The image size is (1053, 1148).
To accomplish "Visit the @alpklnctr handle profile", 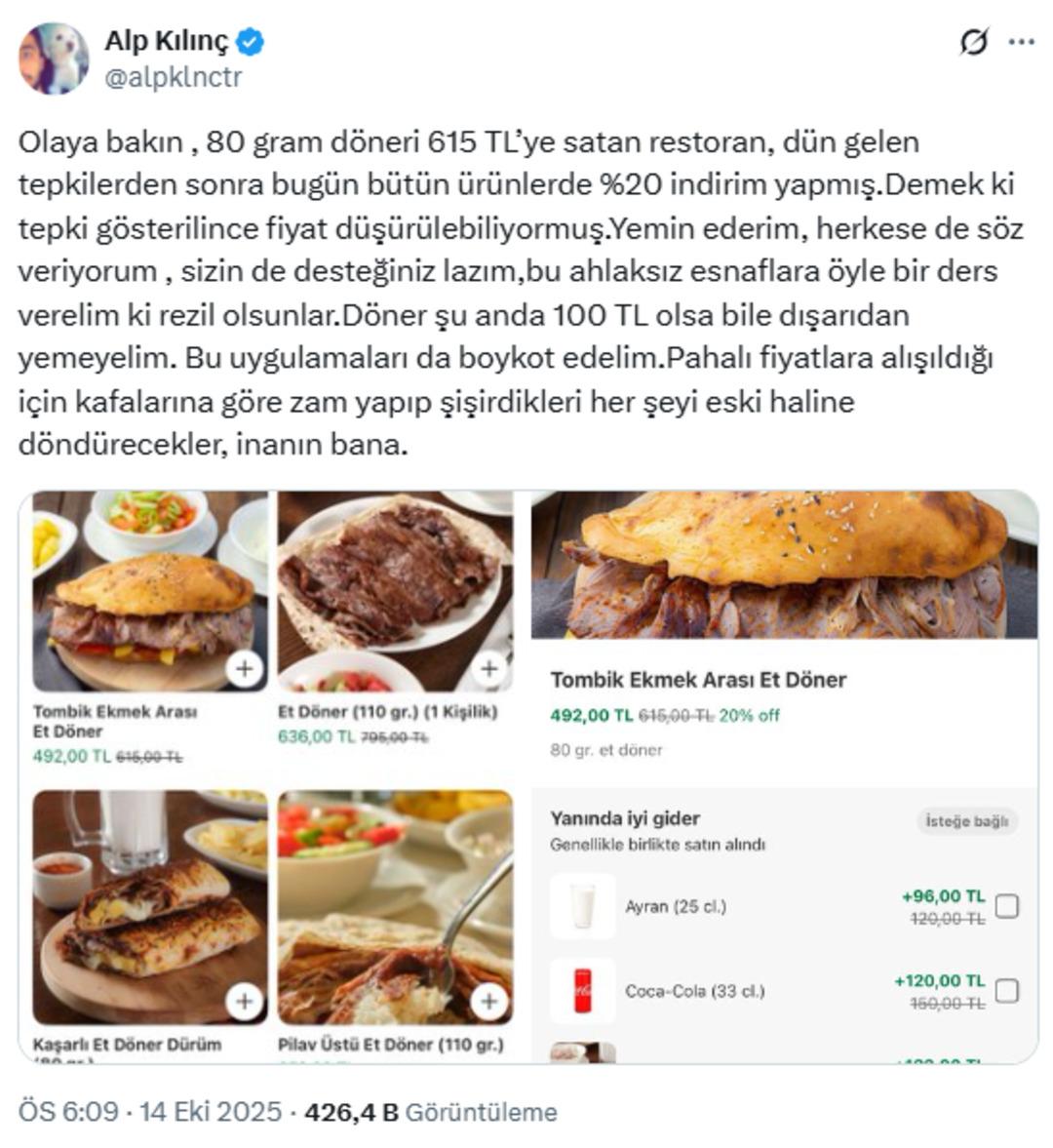I will coord(173,77).
